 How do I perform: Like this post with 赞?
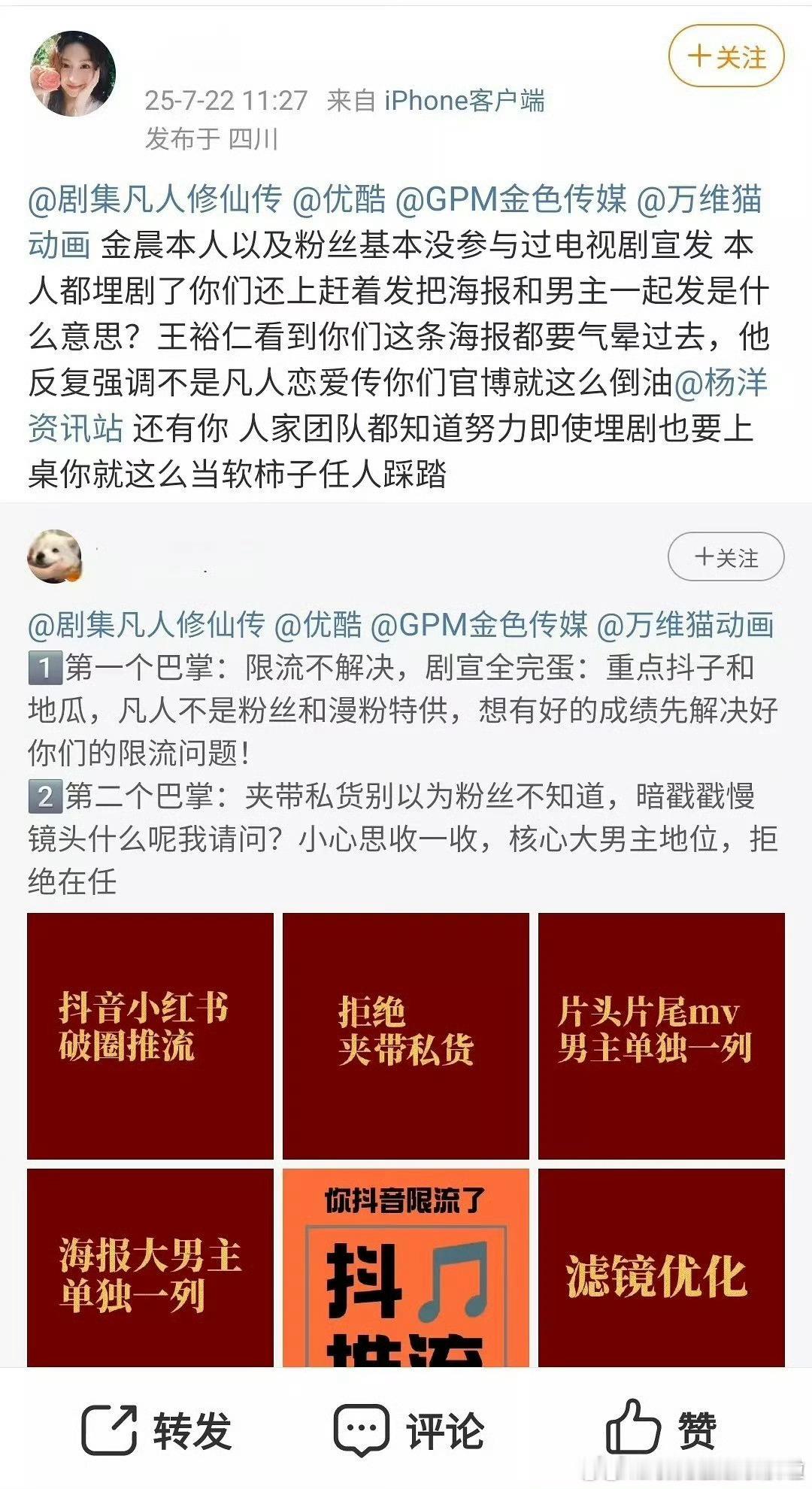(x=661, y=1428)
